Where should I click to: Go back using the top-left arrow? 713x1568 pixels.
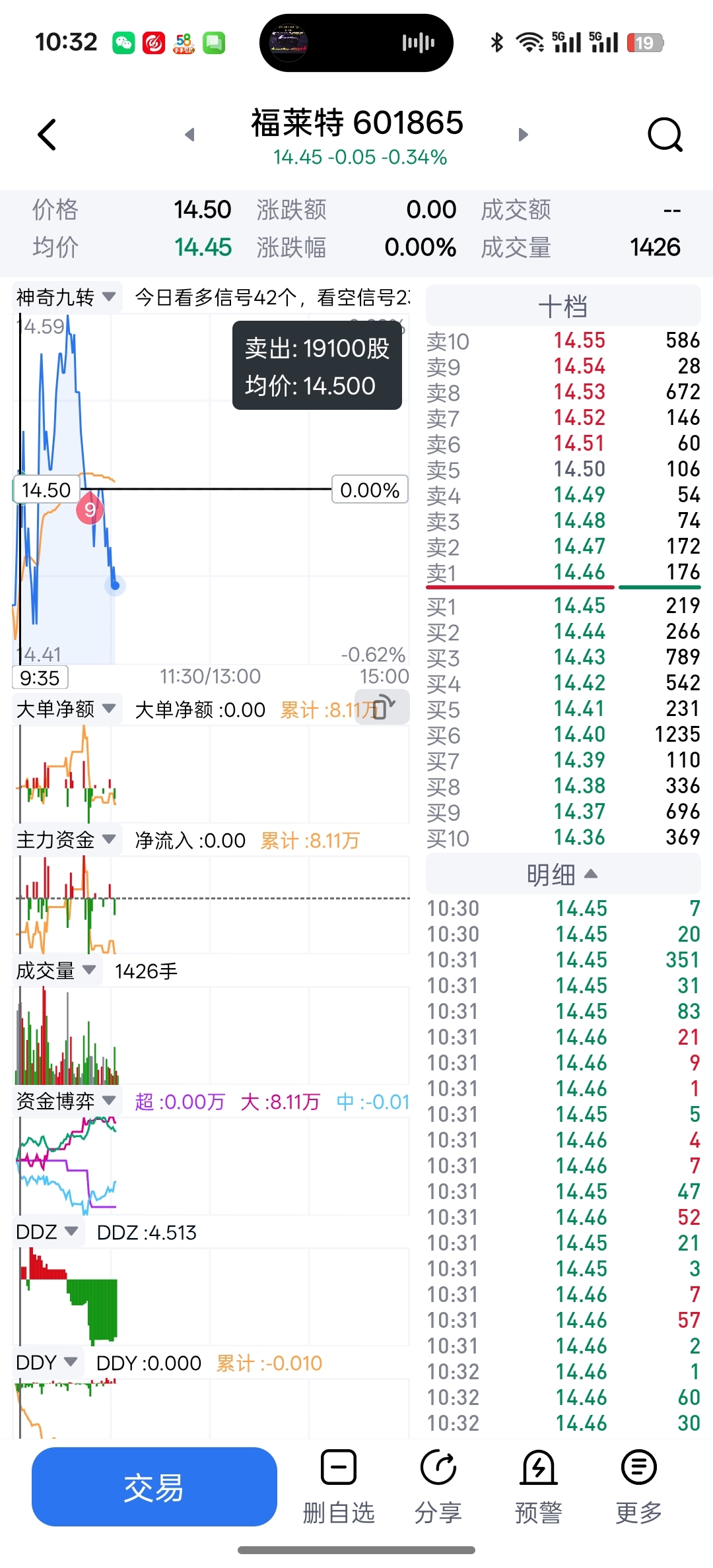[x=47, y=135]
